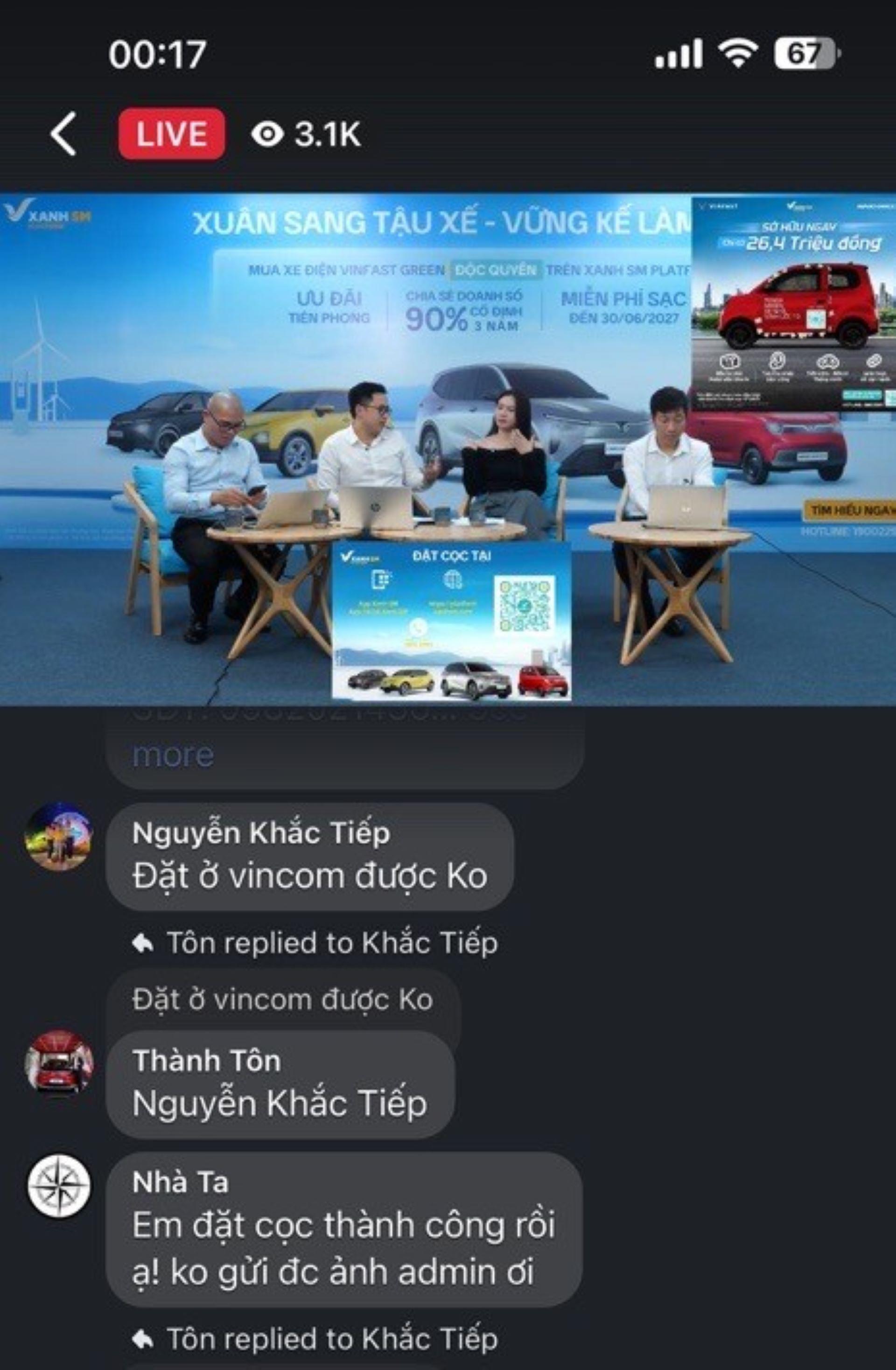Open commenter name Thành Tôn
896x1370 pixels.
coord(207,1060)
